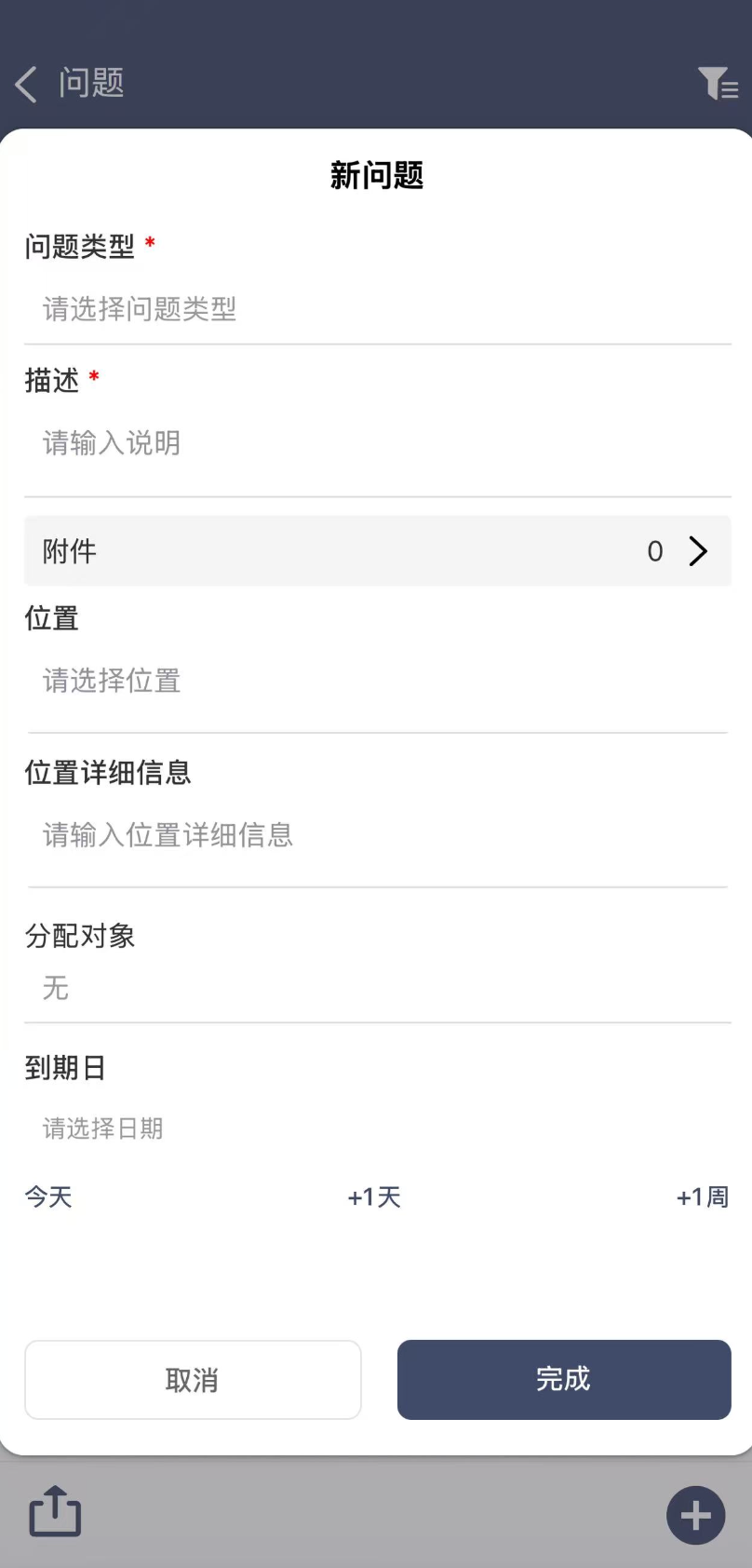
Task: Tap the 位置详细信息 input field
Action: [x=377, y=835]
